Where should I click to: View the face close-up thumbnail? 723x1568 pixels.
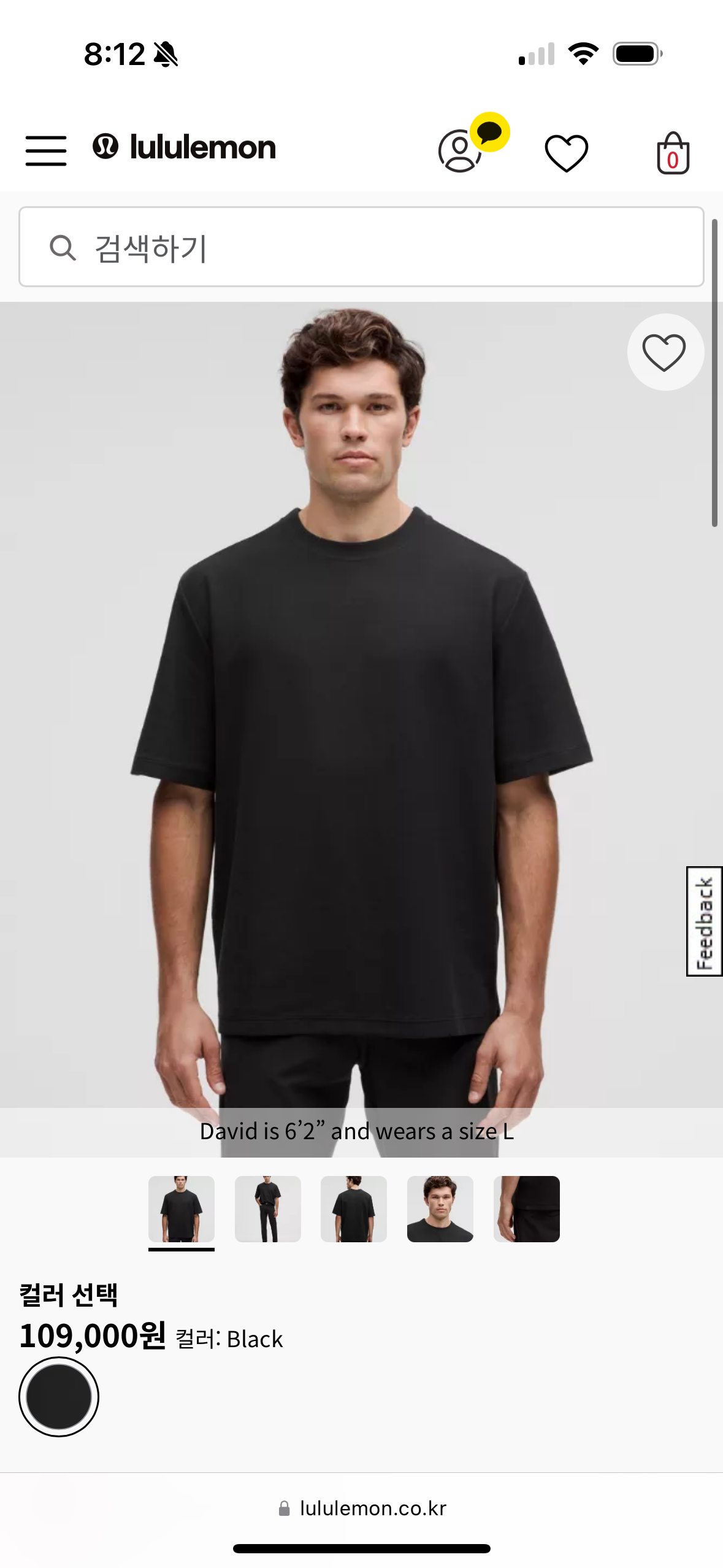[440, 1209]
